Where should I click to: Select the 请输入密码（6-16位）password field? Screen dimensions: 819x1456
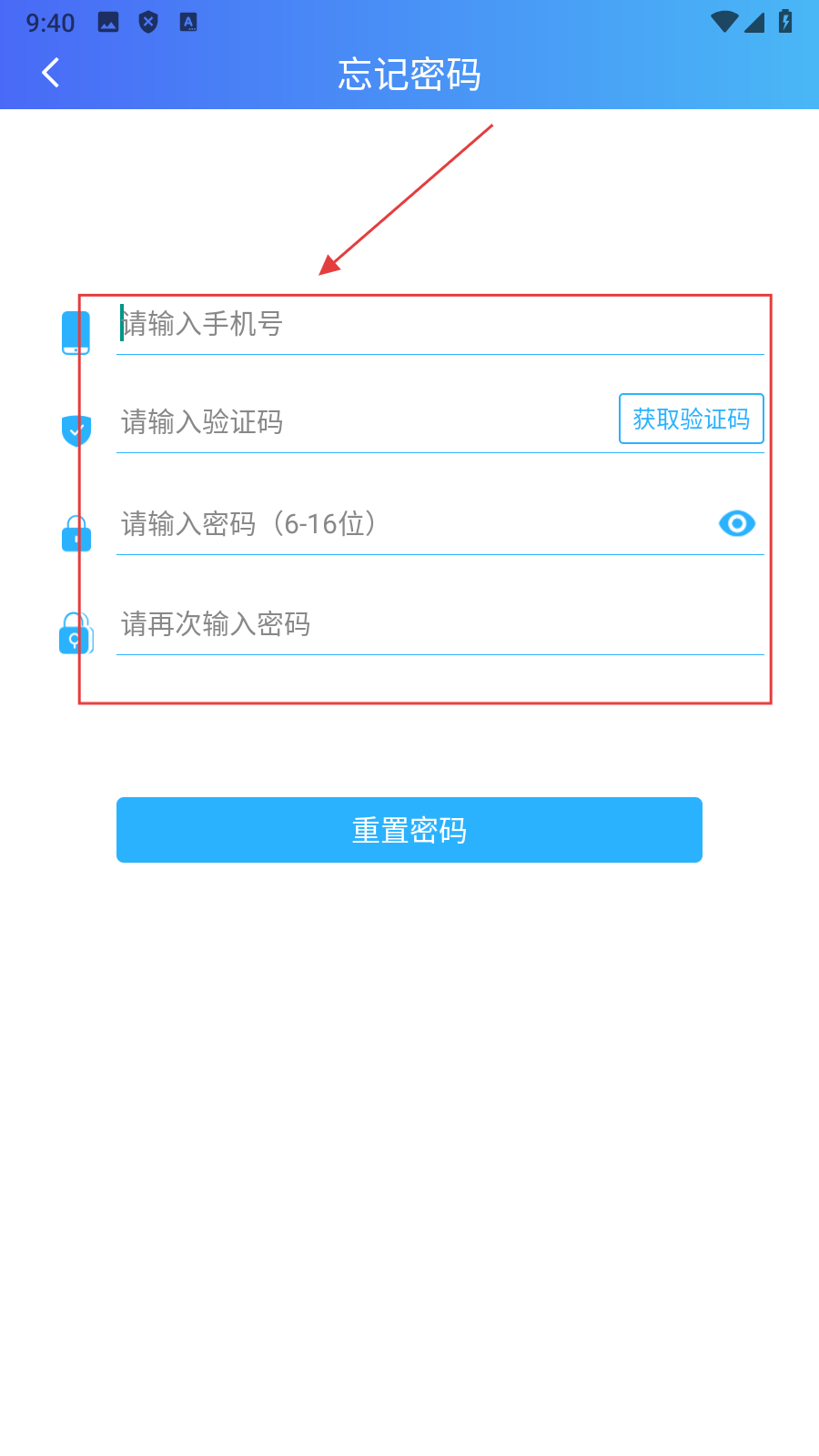pyautogui.click(x=409, y=524)
